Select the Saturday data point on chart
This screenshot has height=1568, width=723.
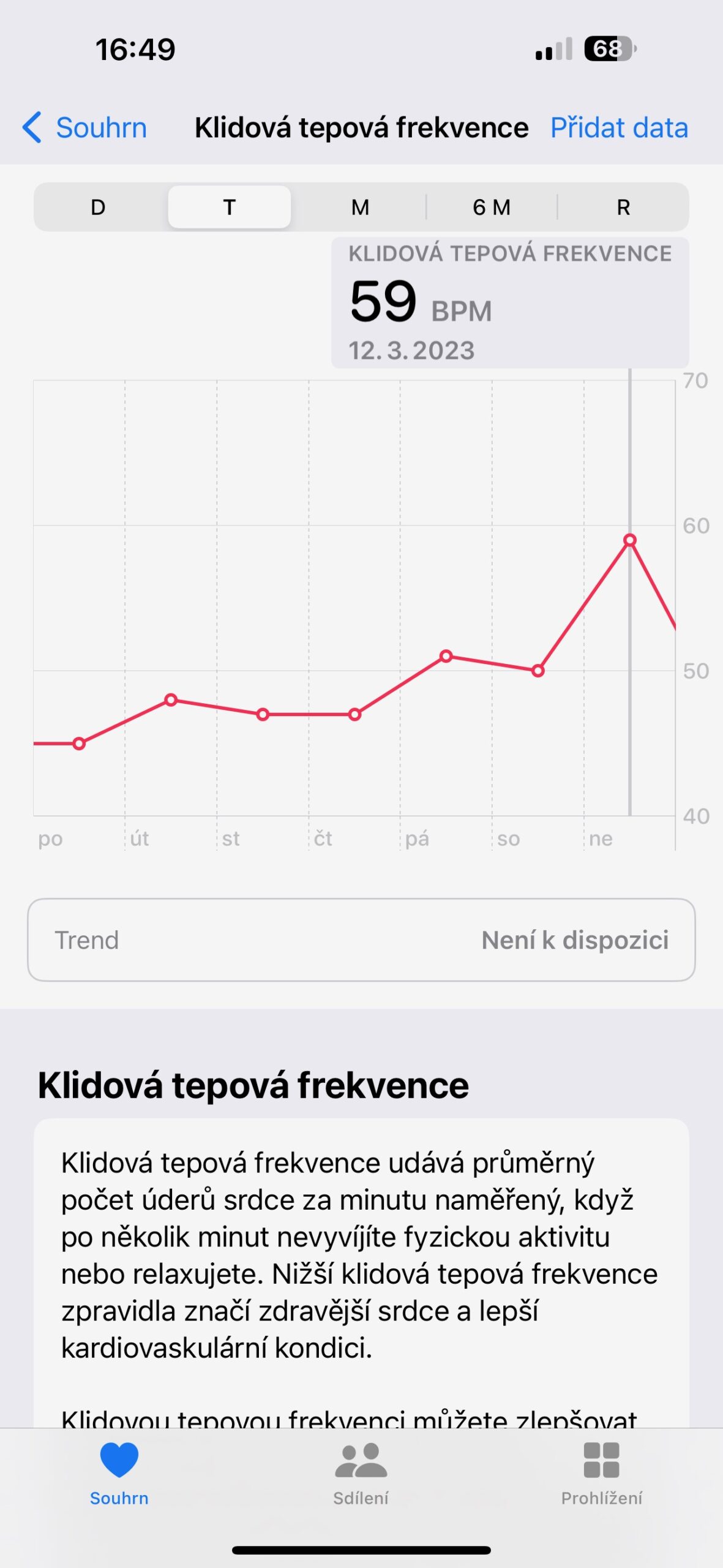tap(538, 671)
